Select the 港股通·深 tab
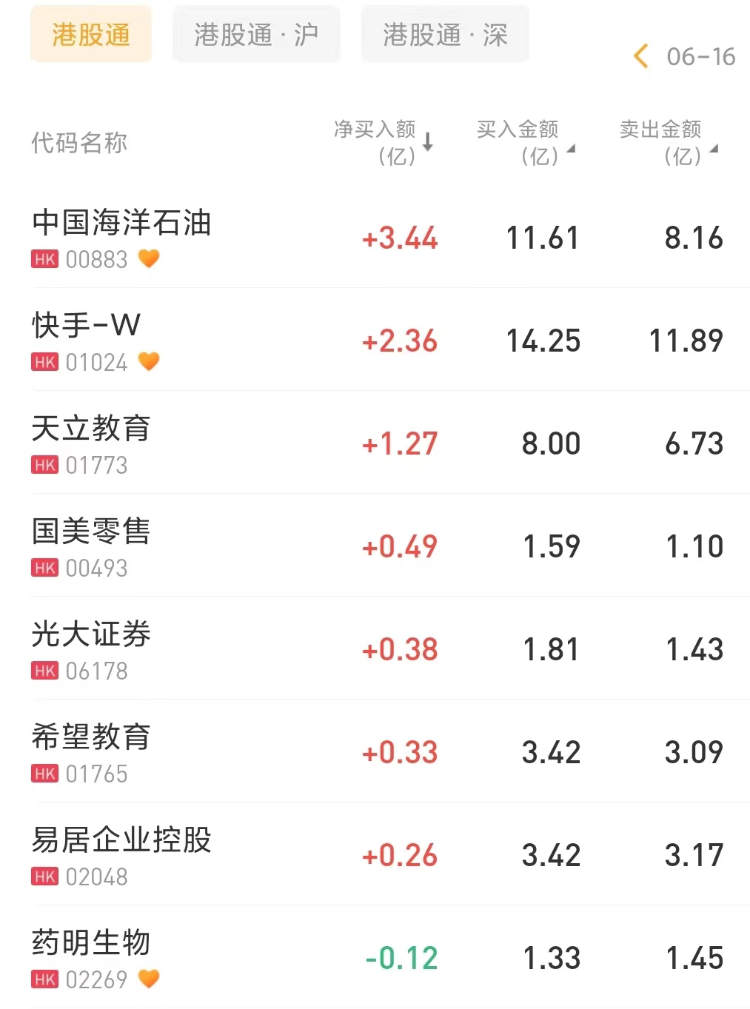 [x=445, y=35]
